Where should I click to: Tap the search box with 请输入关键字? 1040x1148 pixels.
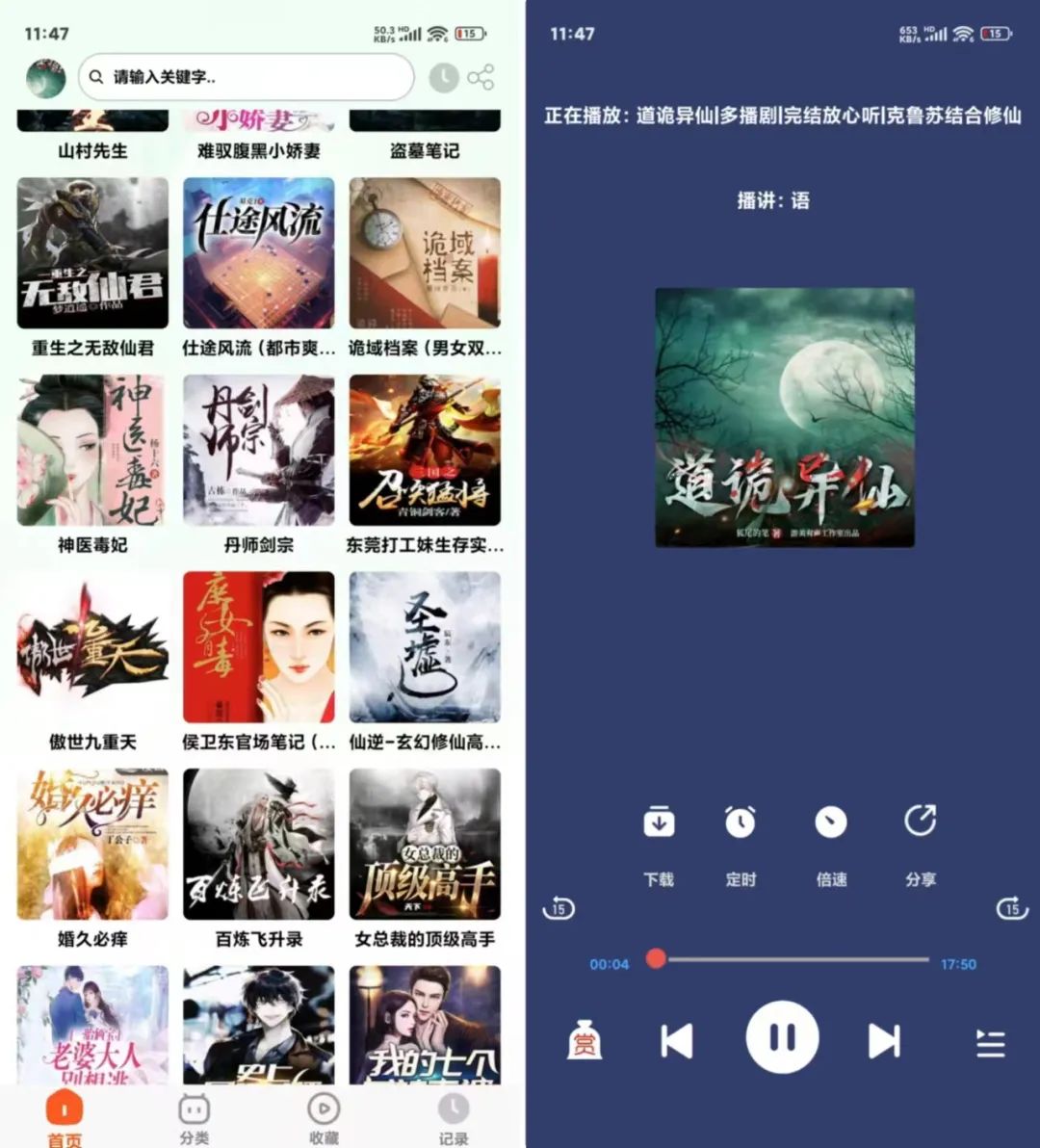pyautogui.click(x=246, y=77)
